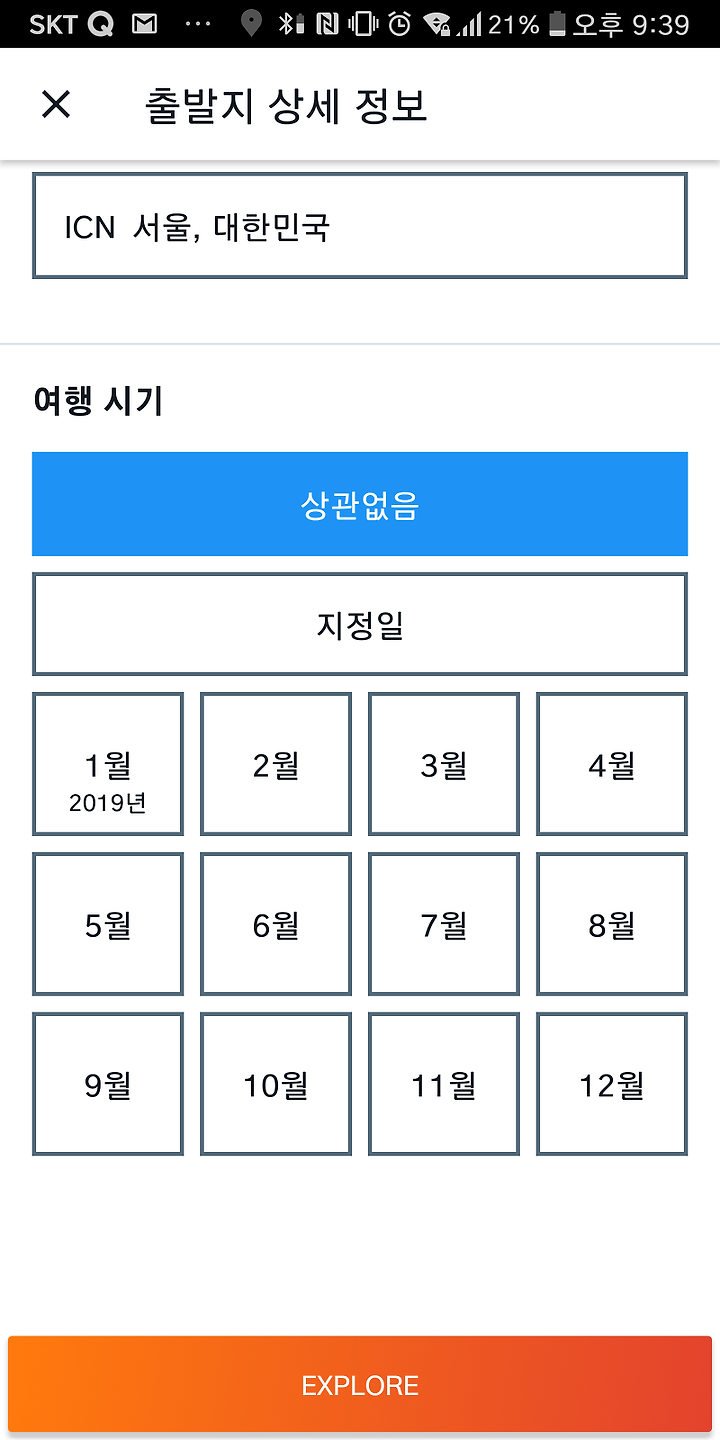The height and width of the screenshot is (1440, 720).
Task: Select the 3월 tile
Action: (444, 764)
